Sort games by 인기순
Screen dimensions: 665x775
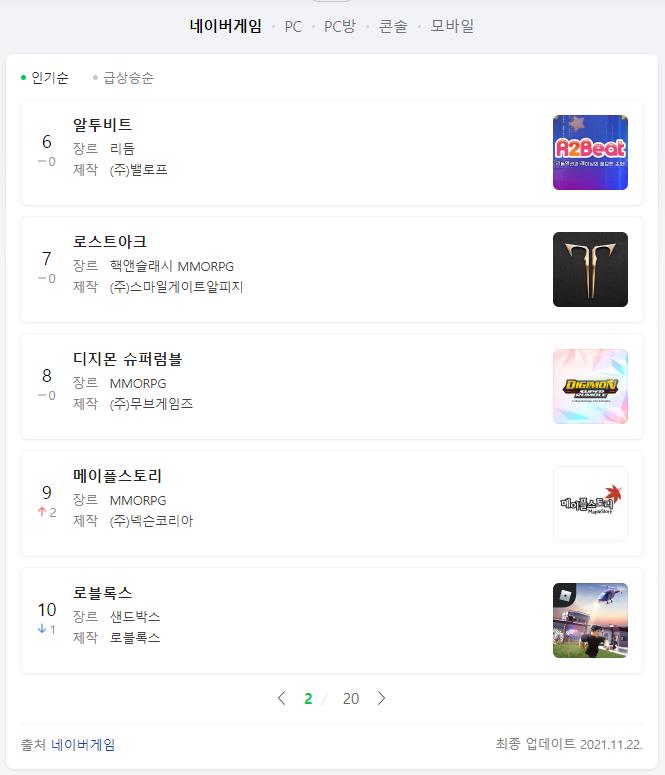(48, 78)
